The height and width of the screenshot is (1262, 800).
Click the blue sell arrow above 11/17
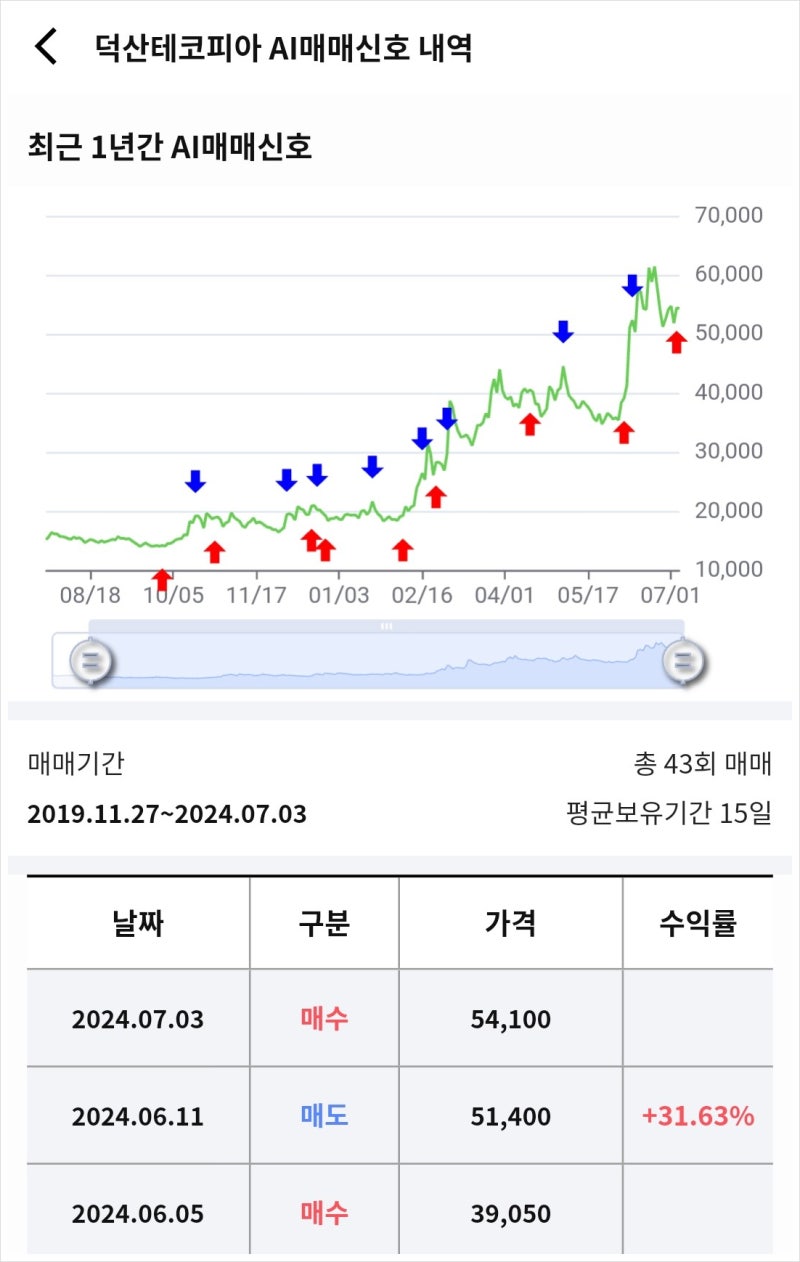click(285, 480)
